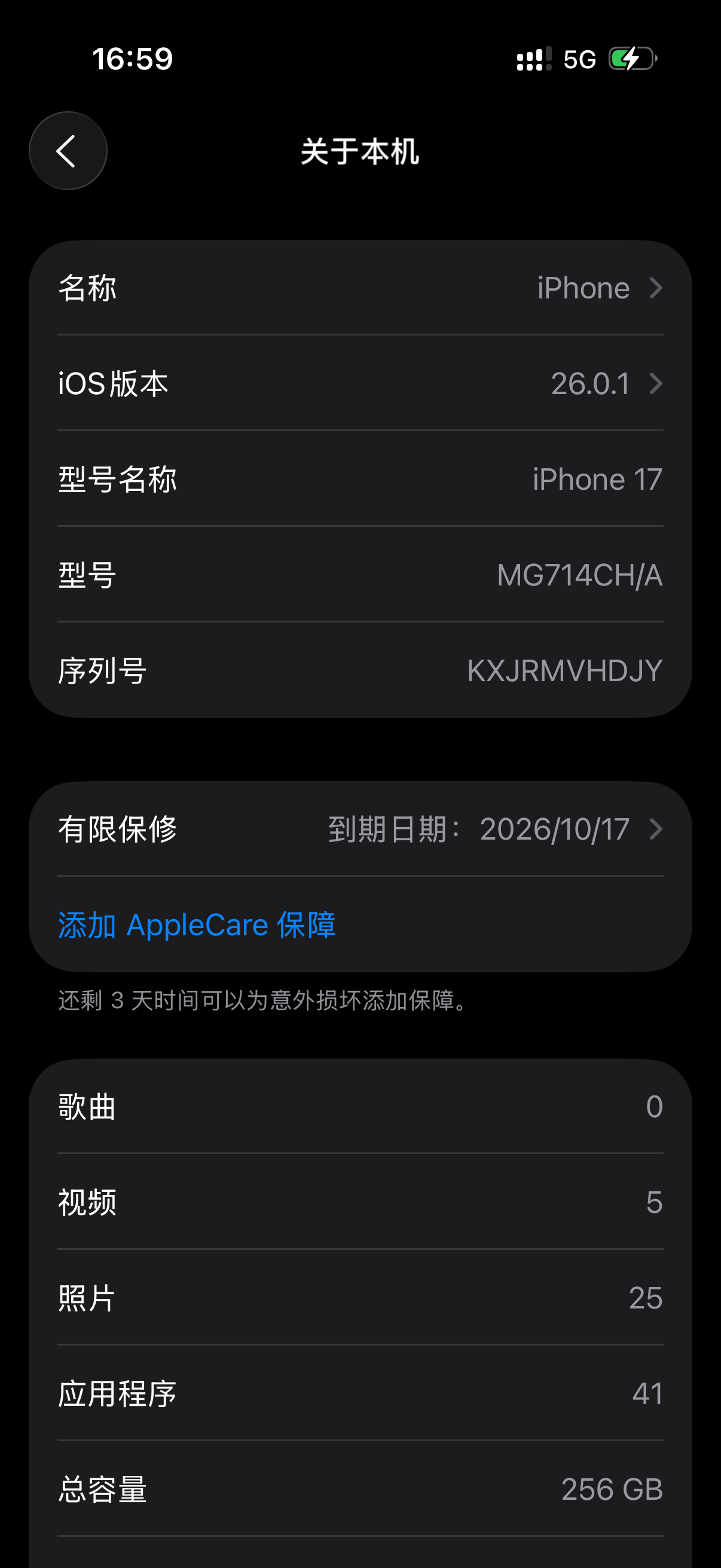Tap the chevron beside iOS version 26.0.1

pos(656,383)
